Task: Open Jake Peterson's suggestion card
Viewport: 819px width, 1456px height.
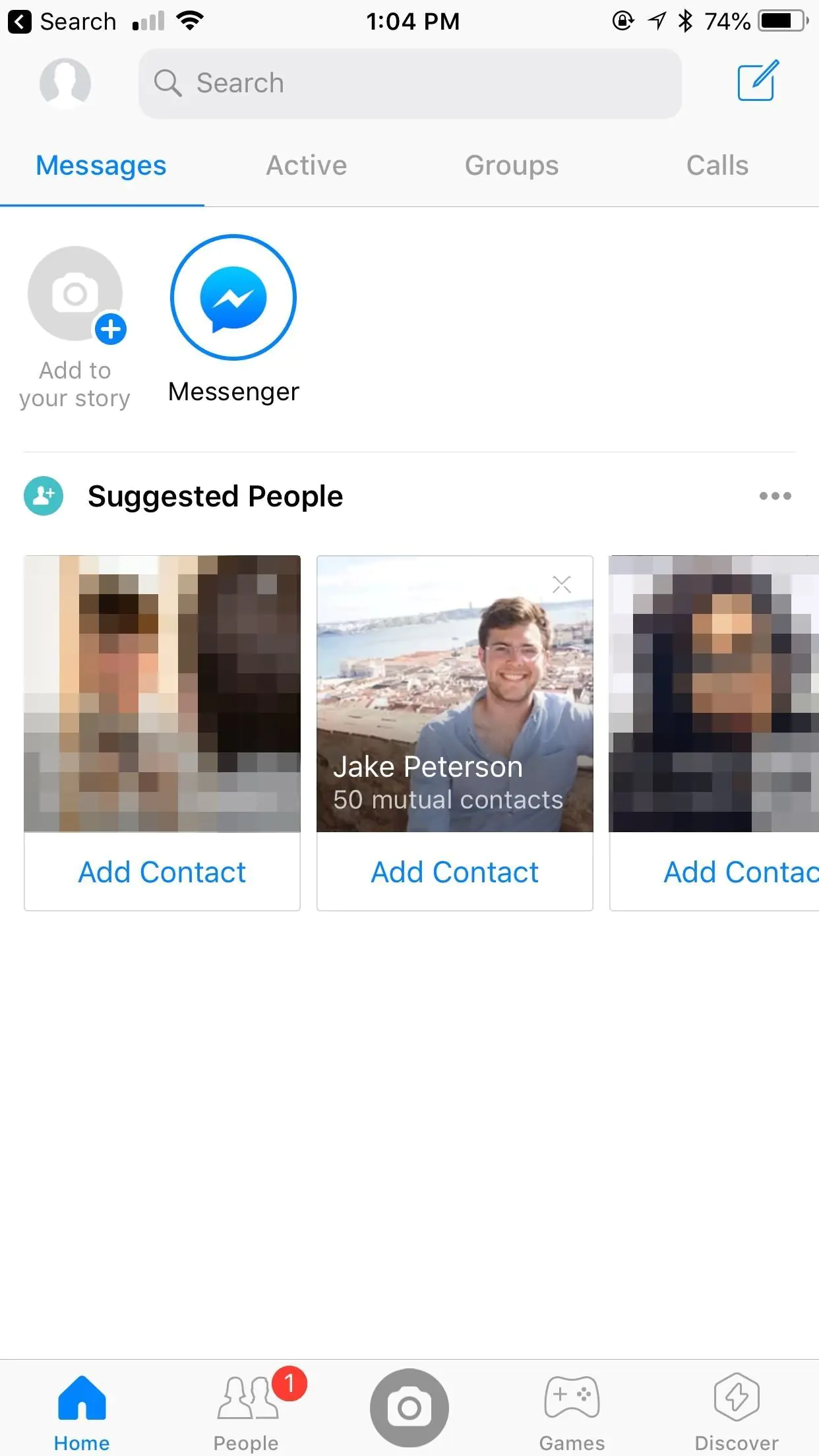Action: click(454, 694)
